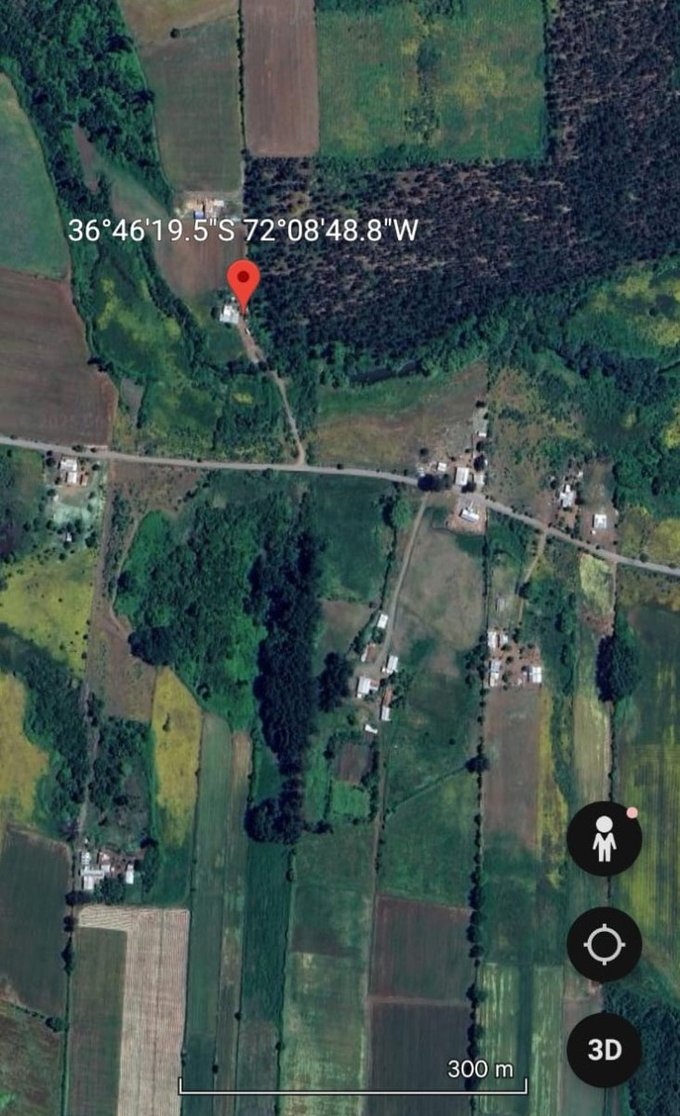The image size is (680, 1116).
Task: Open Street View pegman button
Action: (604, 839)
